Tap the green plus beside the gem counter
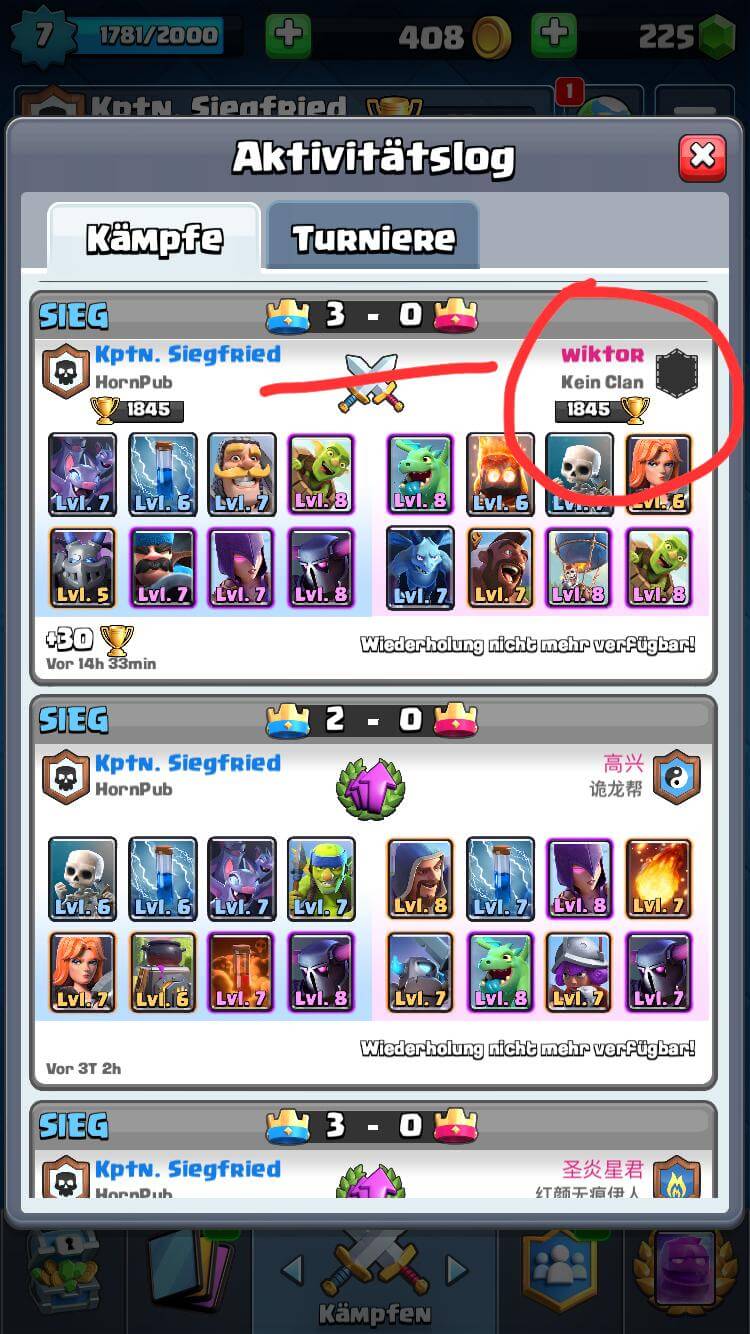Image resolution: width=750 pixels, height=1334 pixels. point(553,36)
